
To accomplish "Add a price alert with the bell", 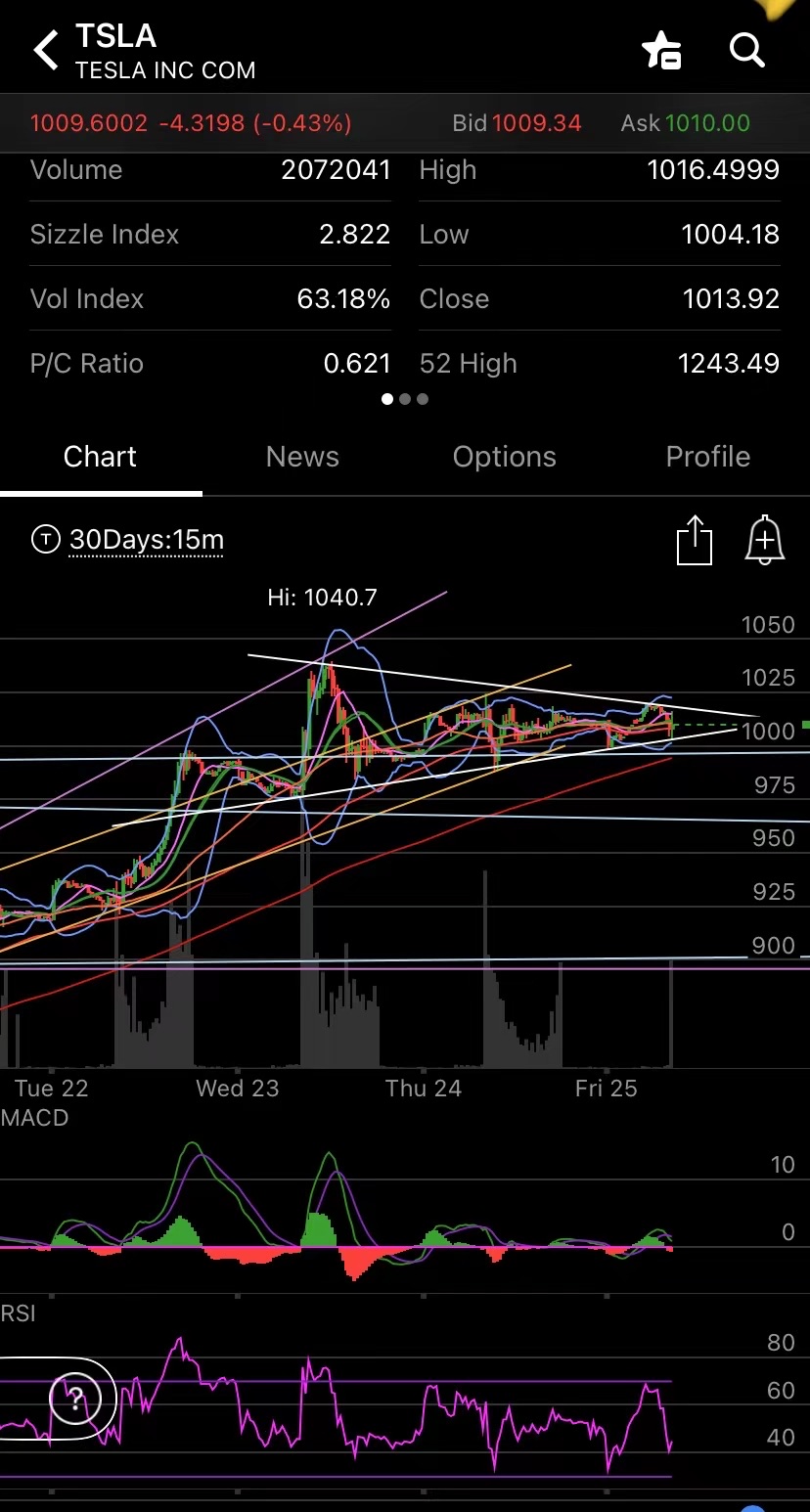I will (x=765, y=540).
